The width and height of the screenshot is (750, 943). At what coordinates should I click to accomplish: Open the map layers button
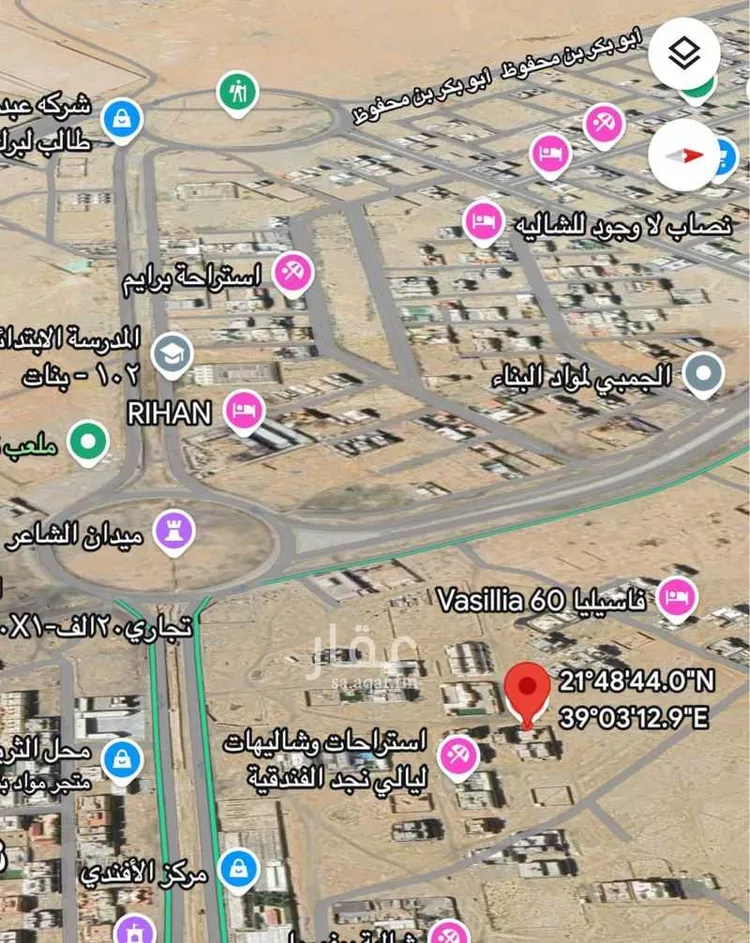[684, 55]
